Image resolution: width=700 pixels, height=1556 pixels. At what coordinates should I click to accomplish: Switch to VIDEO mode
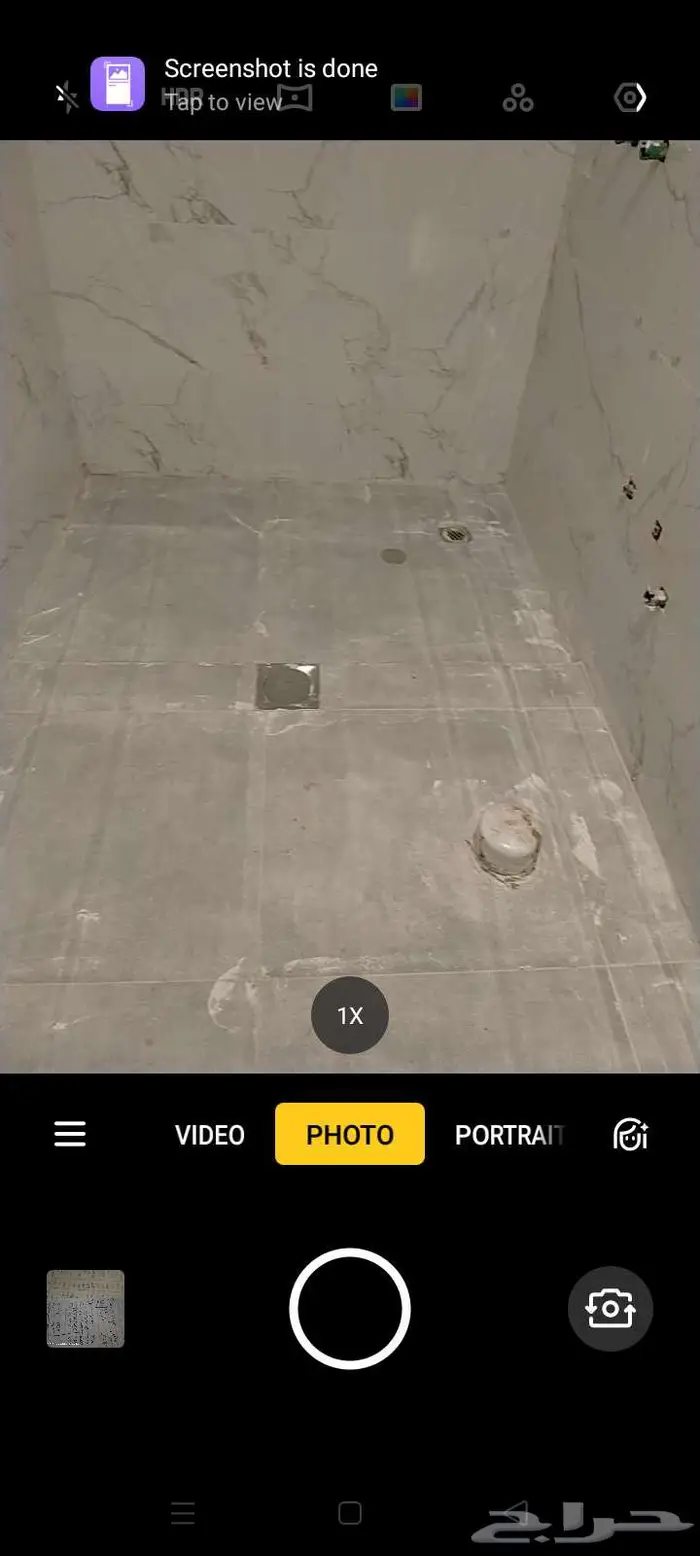click(210, 1135)
